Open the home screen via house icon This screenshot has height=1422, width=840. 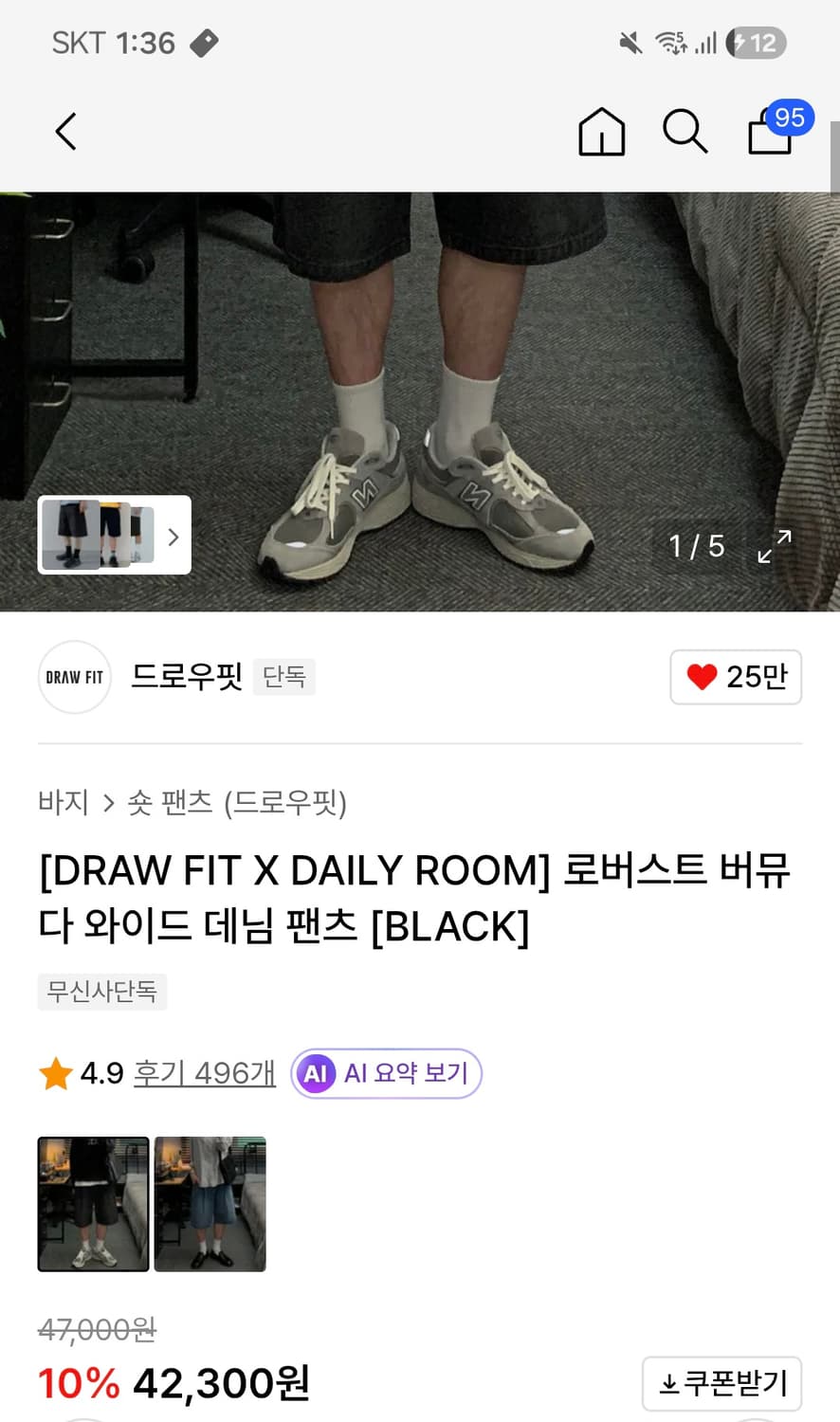(601, 133)
